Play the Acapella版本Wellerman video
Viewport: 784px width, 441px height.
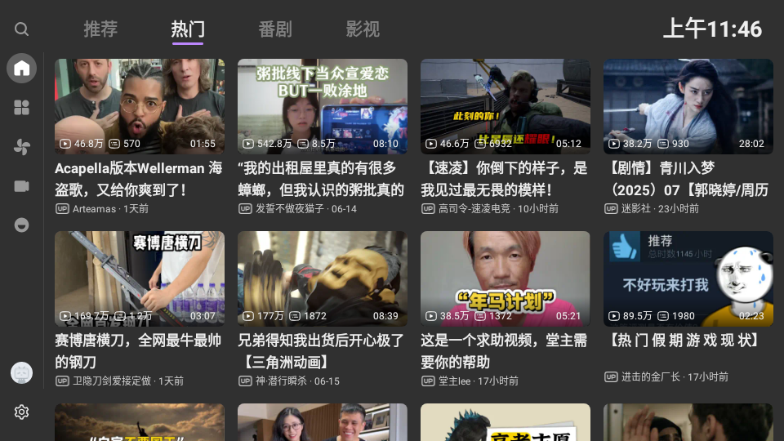pos(139,106)
